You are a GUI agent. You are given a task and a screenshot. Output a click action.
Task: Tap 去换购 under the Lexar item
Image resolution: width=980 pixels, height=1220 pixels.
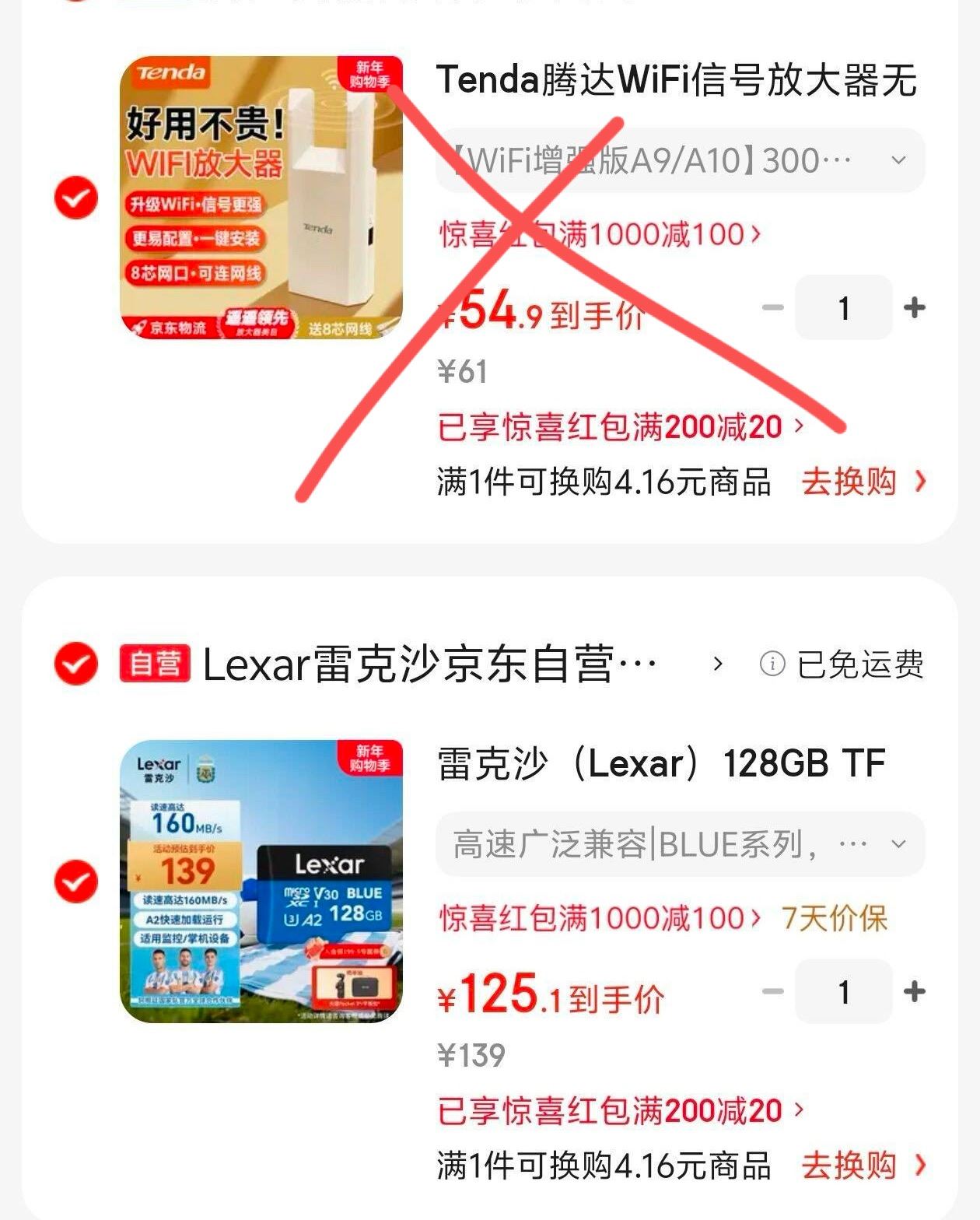[x=863, y=1166]
